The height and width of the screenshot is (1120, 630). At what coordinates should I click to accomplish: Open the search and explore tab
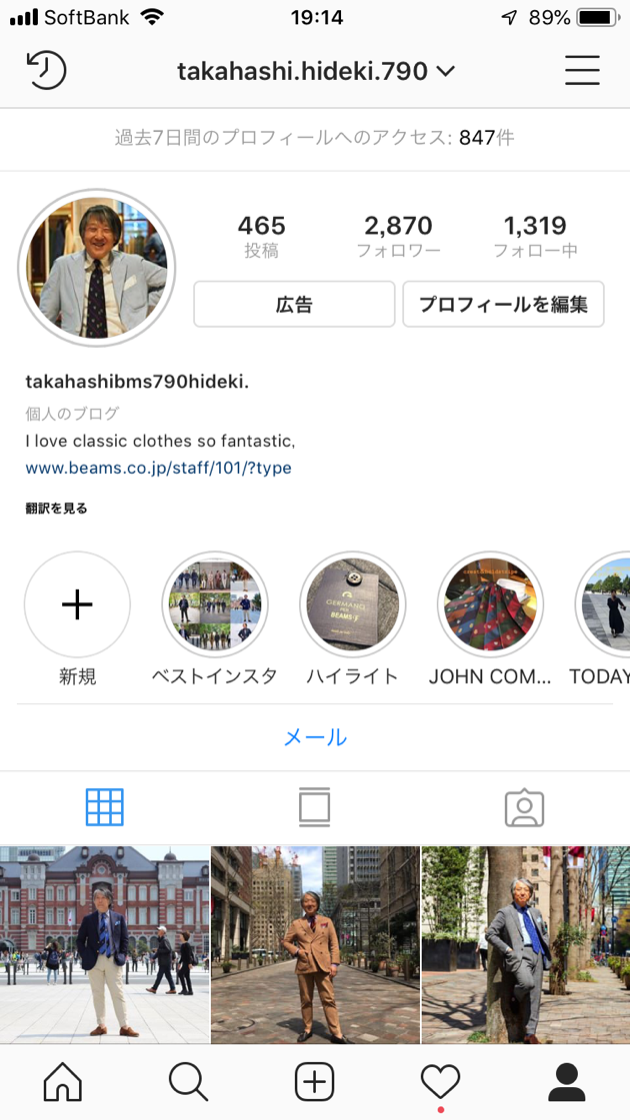[188, 1081]
